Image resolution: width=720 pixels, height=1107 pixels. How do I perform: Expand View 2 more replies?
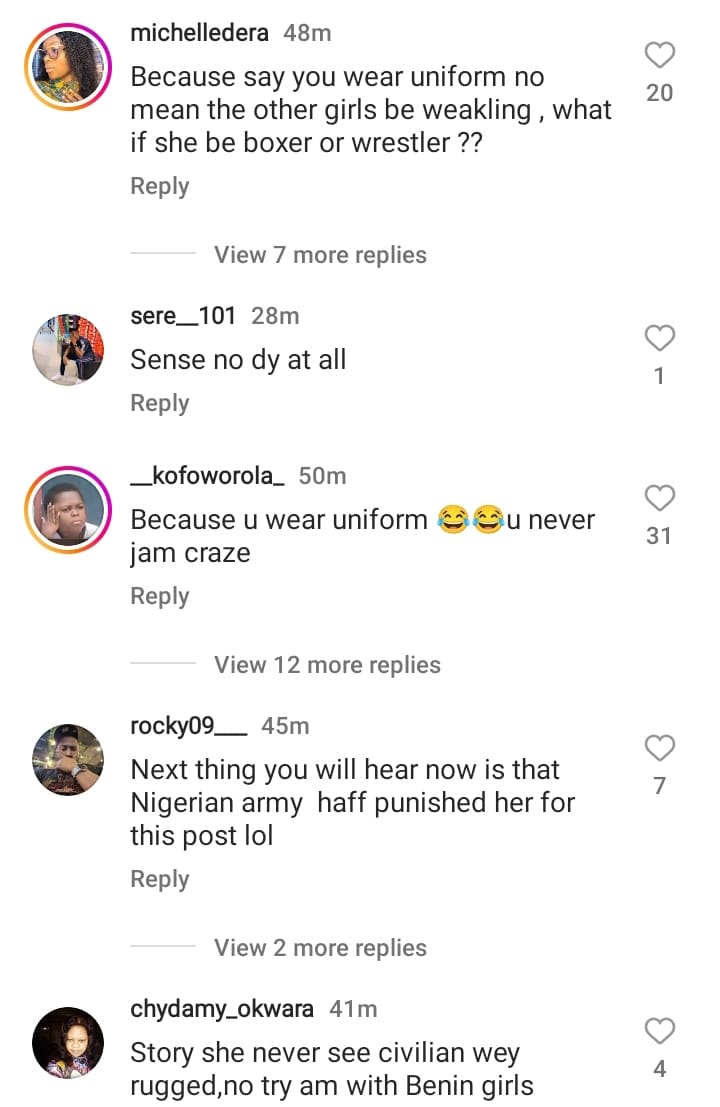tap(320, 948)
